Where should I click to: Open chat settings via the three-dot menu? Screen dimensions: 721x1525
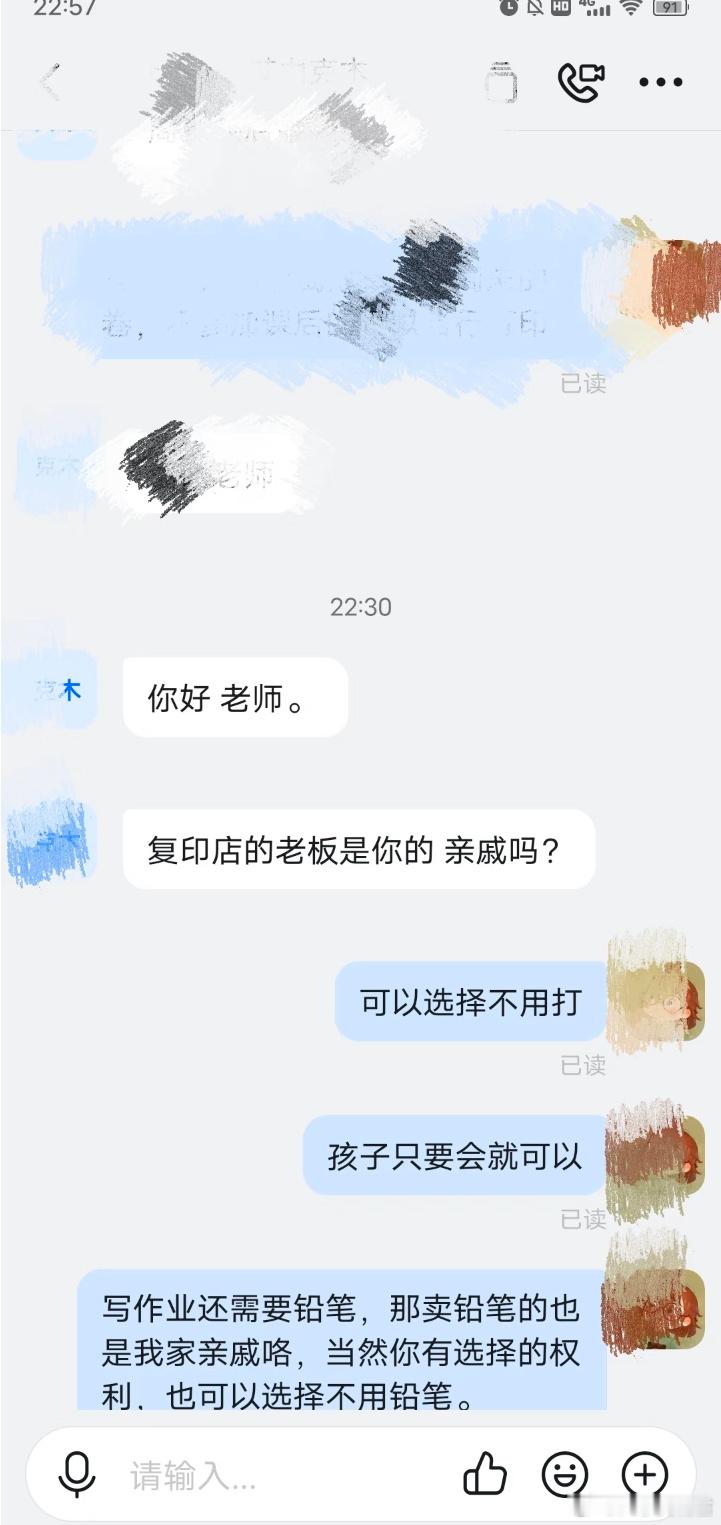660,84
